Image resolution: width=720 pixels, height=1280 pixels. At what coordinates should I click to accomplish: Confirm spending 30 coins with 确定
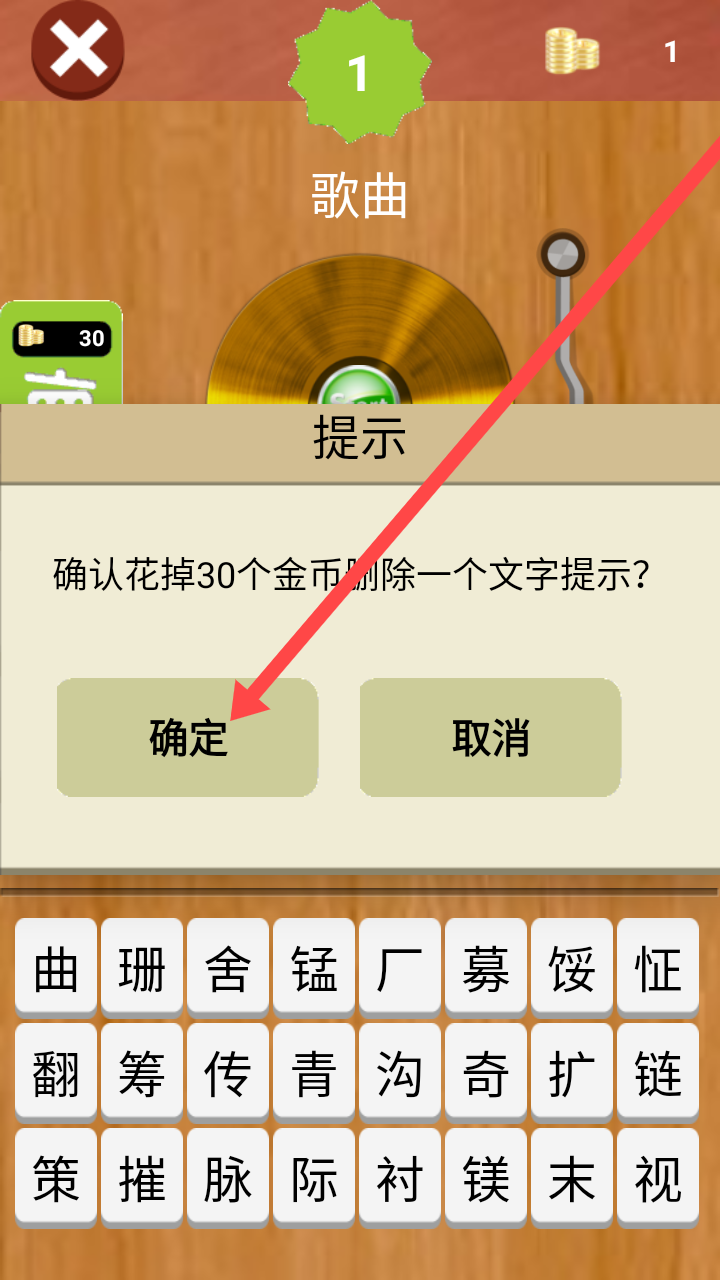click(188, 738)
